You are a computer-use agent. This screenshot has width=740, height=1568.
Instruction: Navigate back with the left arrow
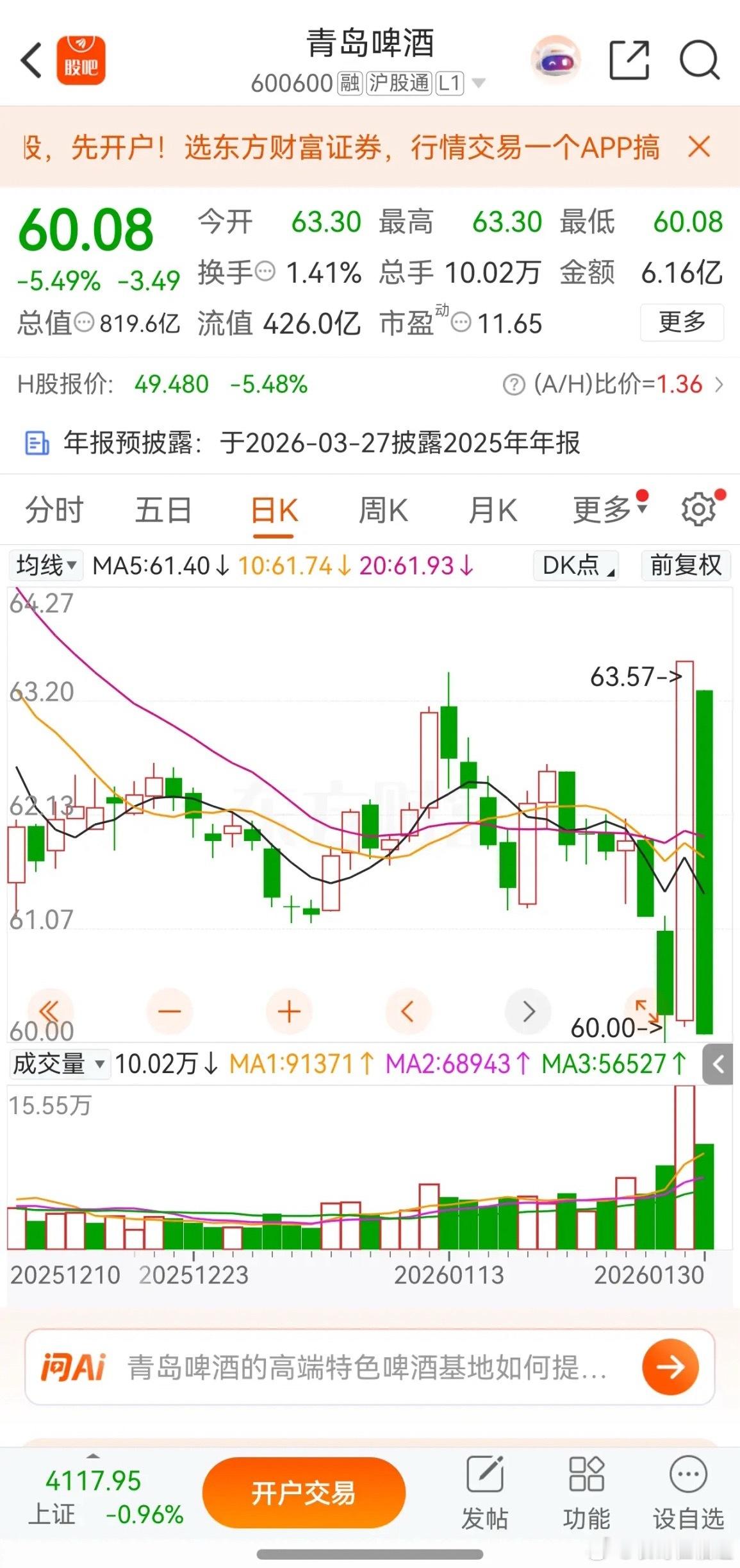pos(31,59)
